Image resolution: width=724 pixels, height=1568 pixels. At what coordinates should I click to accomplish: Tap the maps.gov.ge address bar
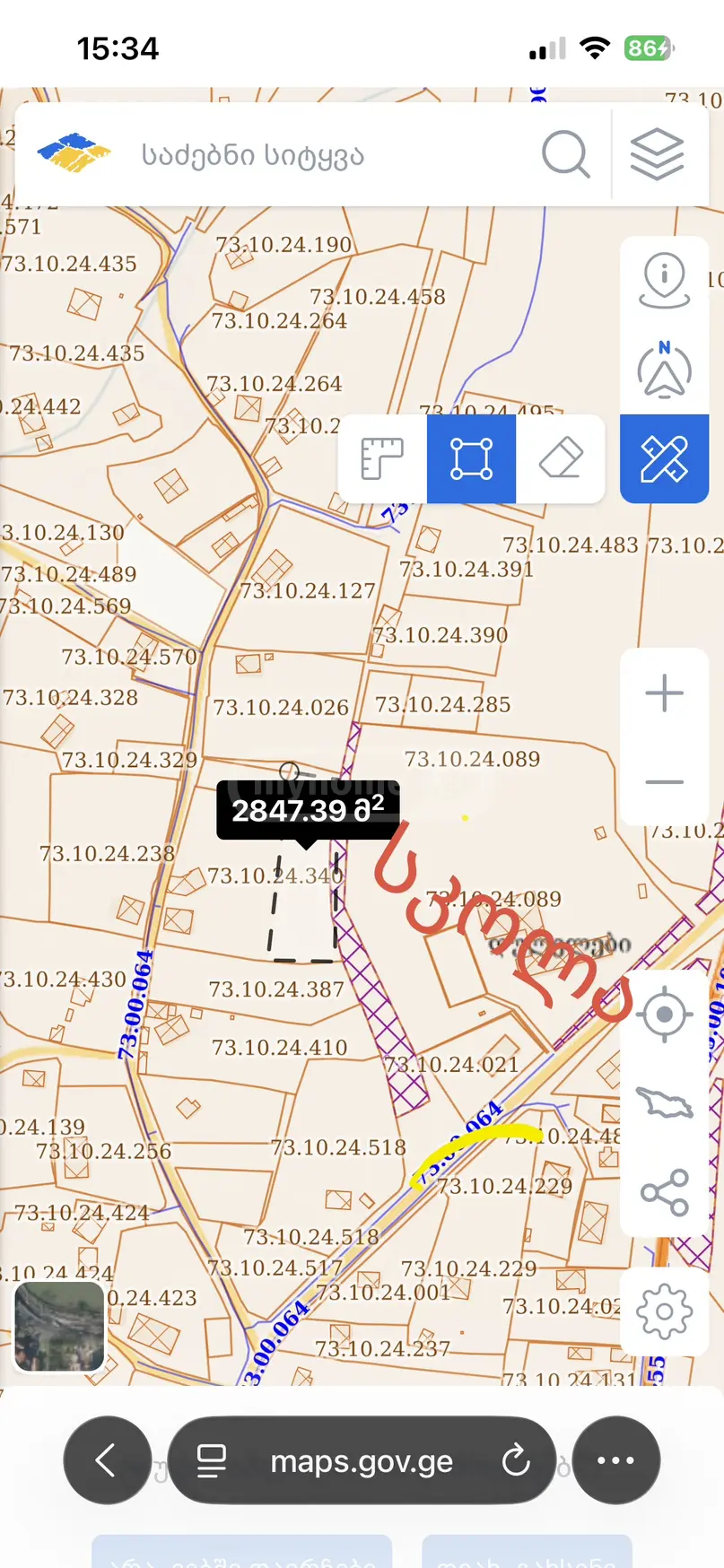[362, 1460]
